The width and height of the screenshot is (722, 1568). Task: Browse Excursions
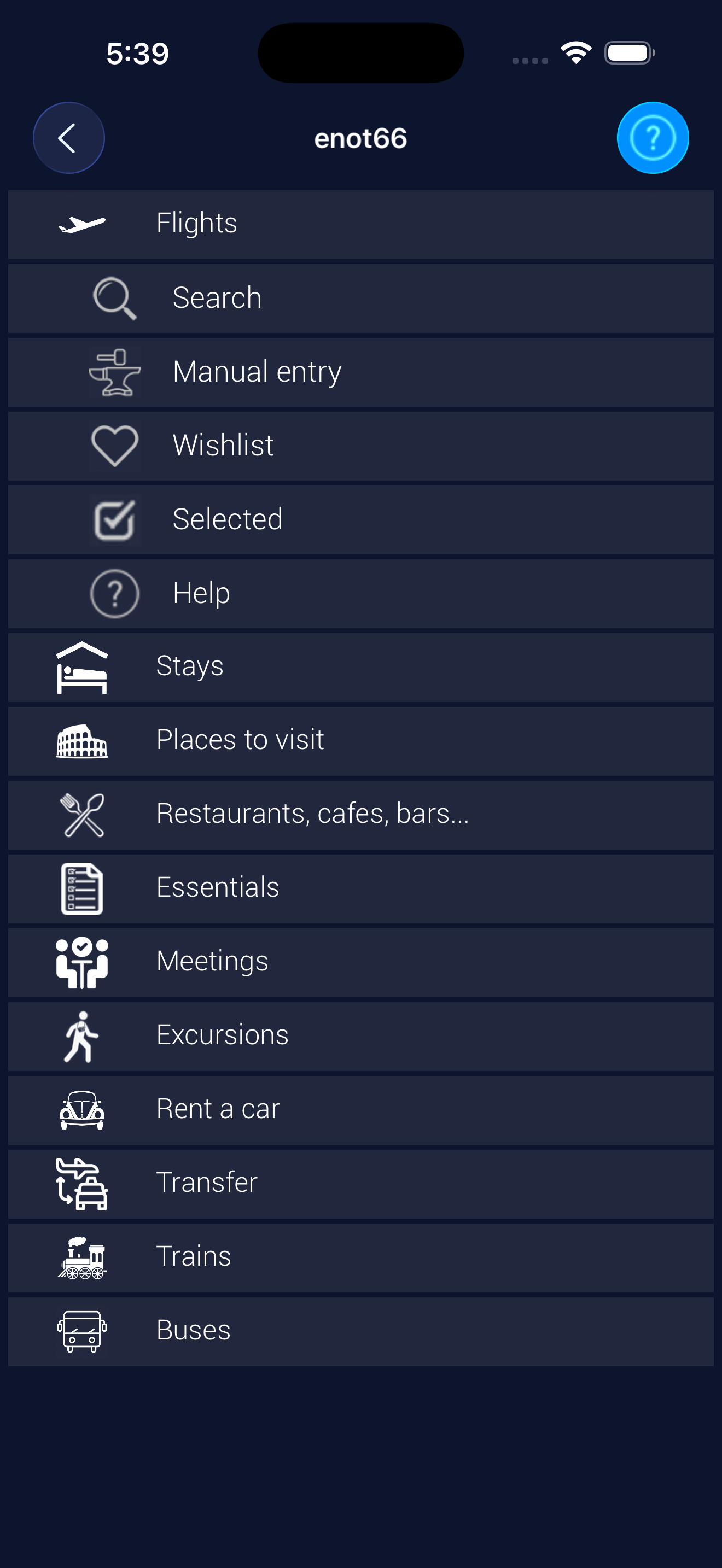360,1035
